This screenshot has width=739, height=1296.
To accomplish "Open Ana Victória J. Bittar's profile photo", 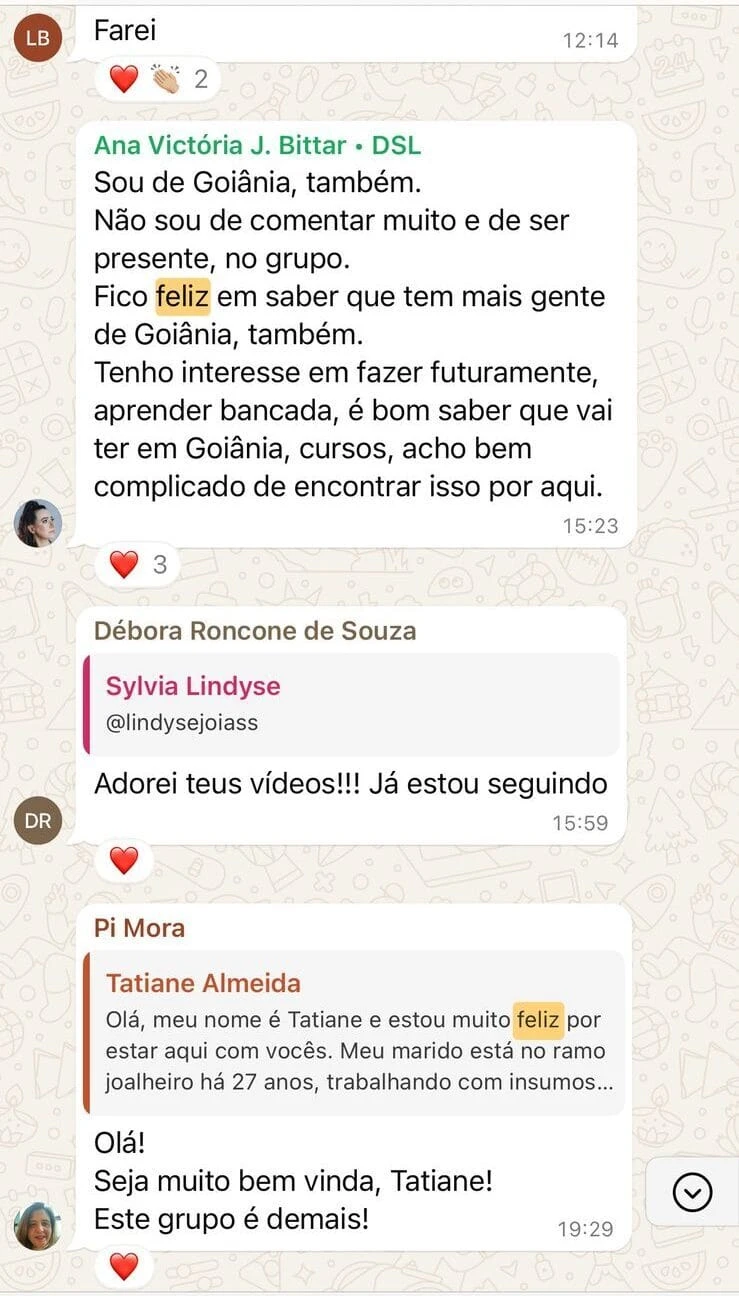I will tap(38, 523).
